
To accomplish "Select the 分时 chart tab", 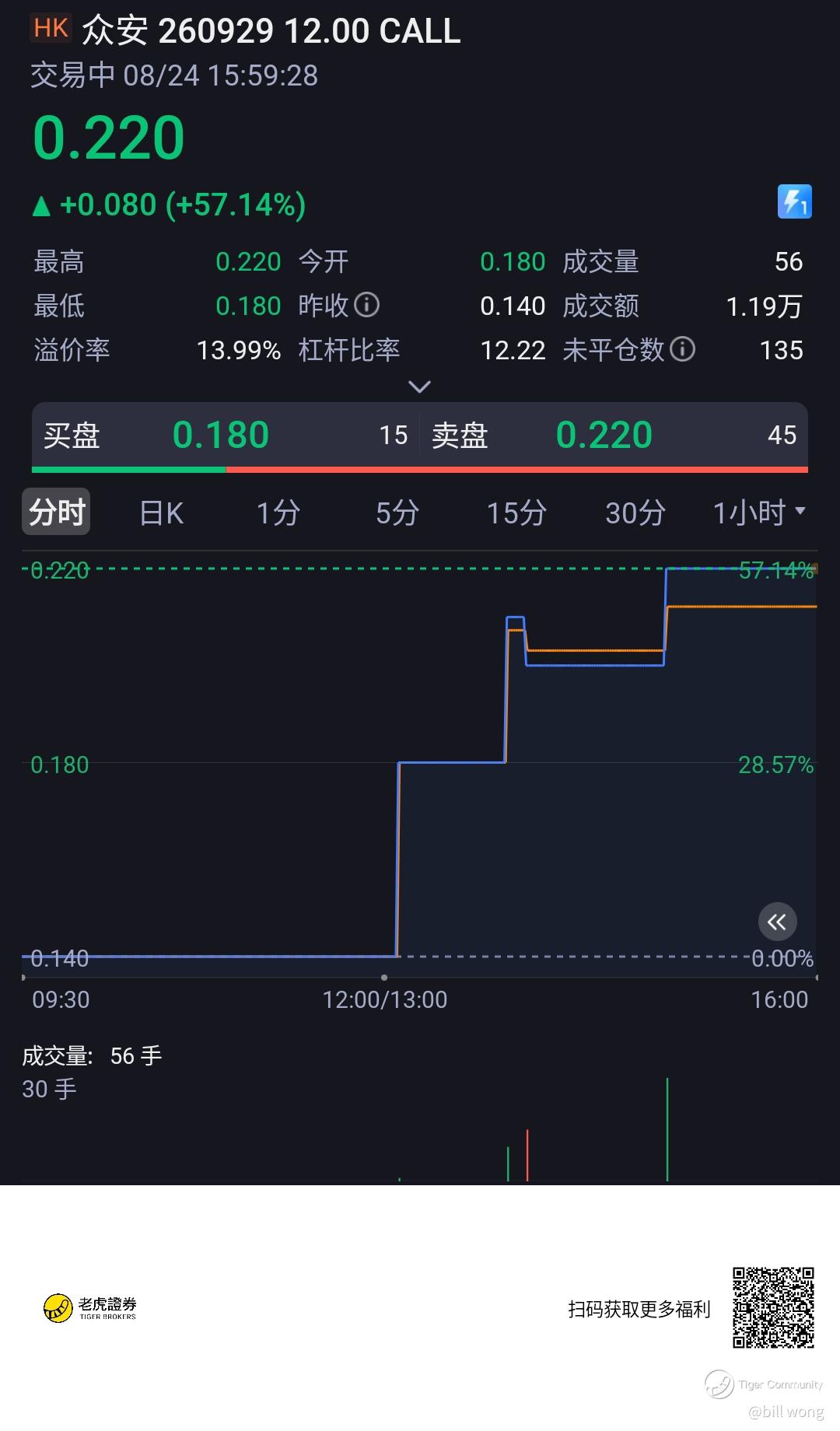I will tap(56, 512).
